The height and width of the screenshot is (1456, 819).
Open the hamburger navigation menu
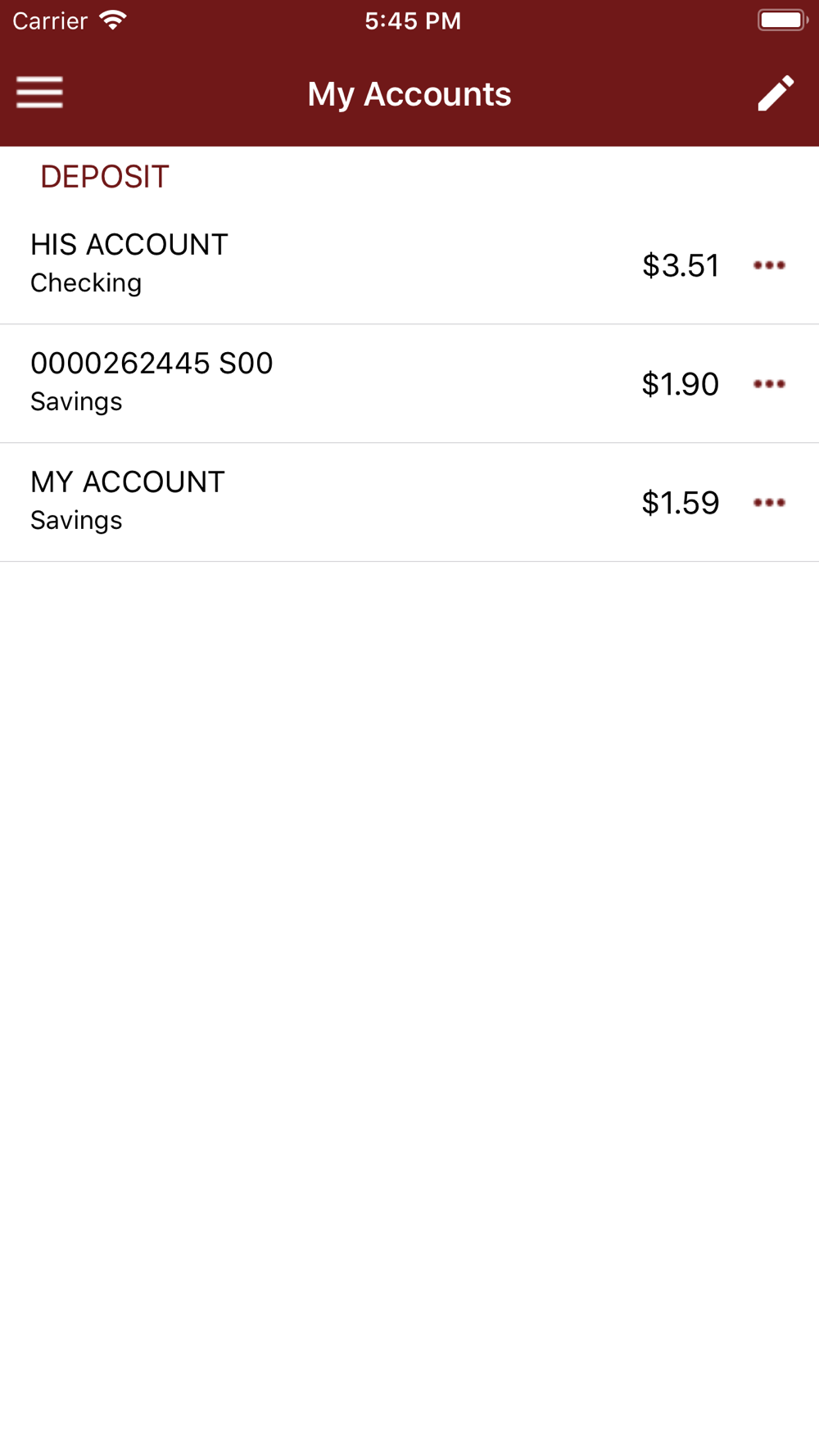pyautogui.click(x=39, y=93)
